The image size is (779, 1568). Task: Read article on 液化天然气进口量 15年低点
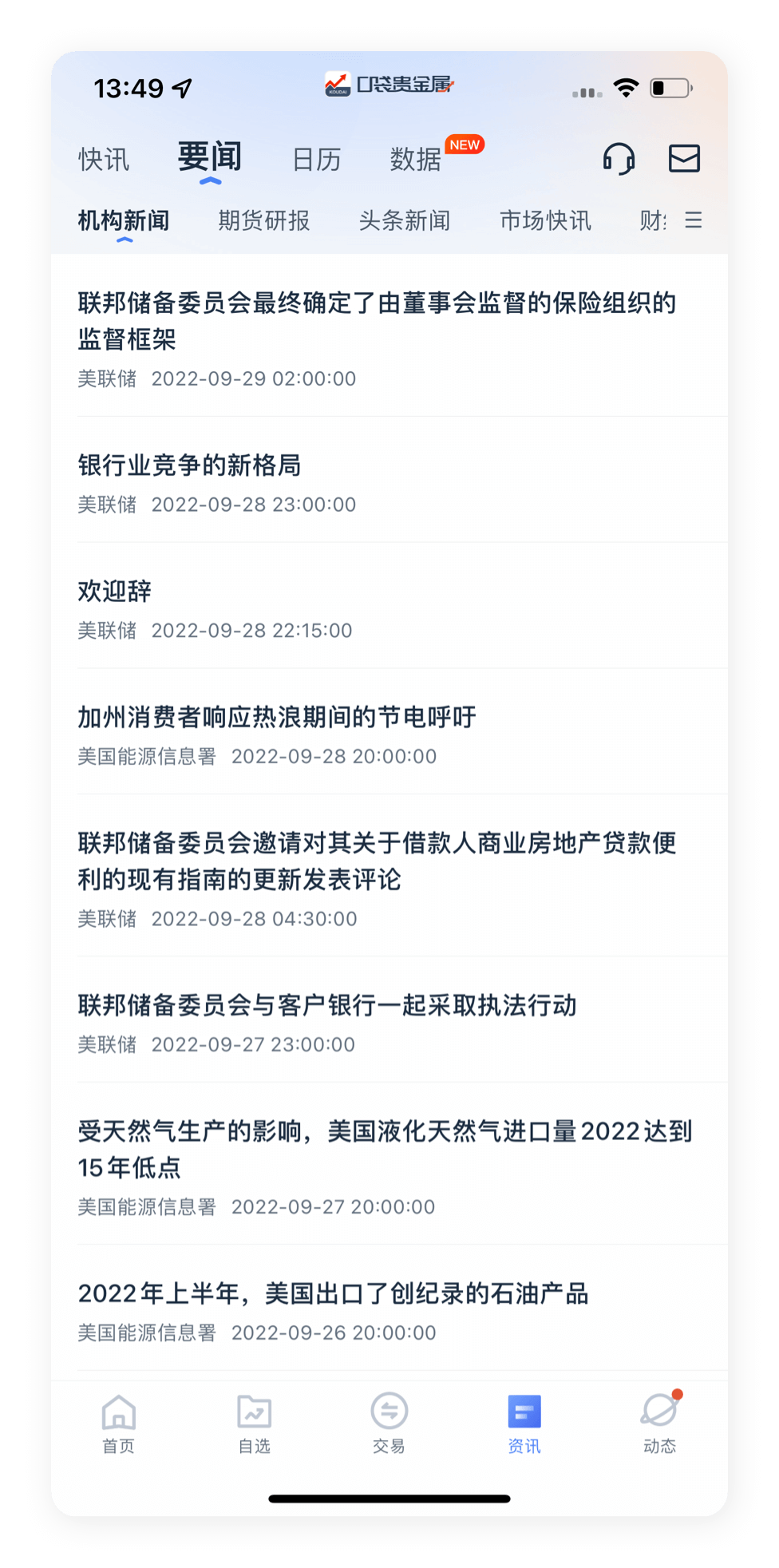coord(383,1149)
